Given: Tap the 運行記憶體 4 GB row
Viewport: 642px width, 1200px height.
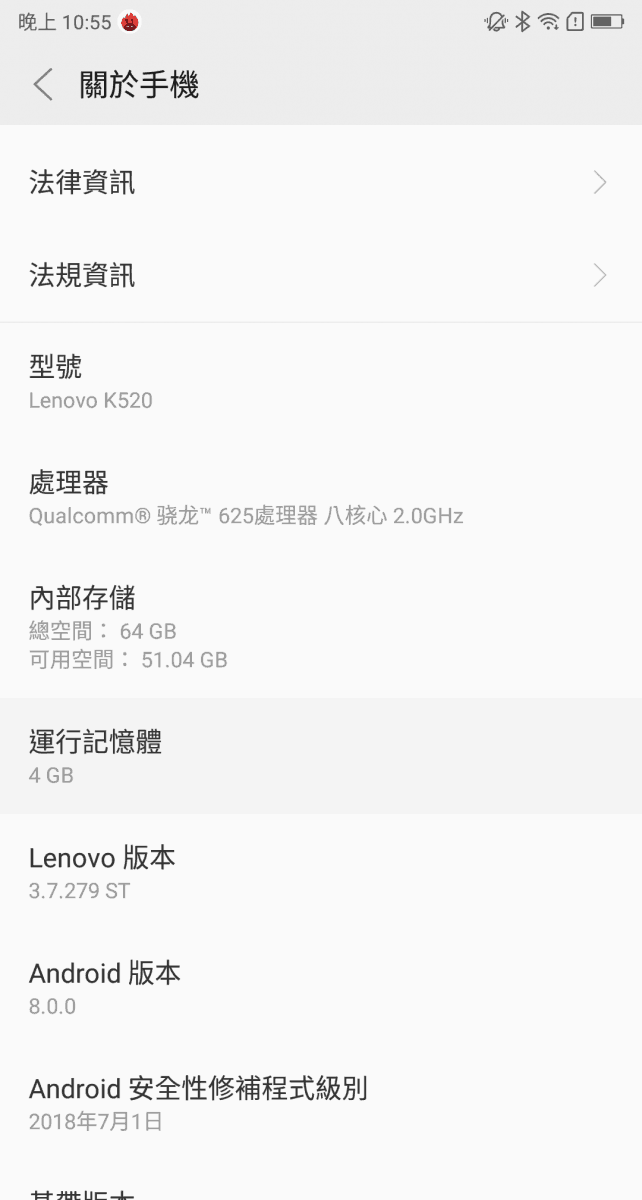Looking at the screenshot, I should tap(321, 756).
